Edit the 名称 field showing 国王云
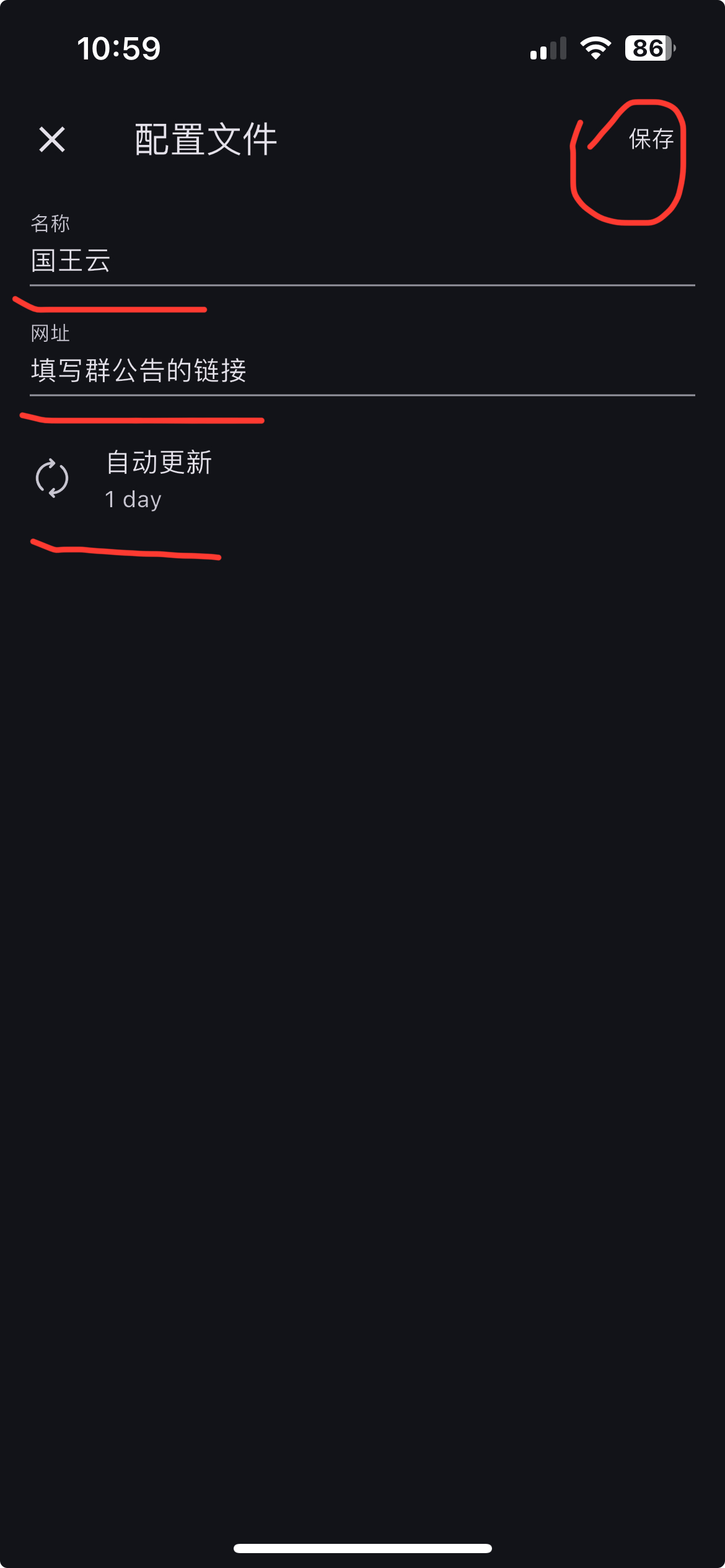The height and width of the screenshot is (1568, 725). [x=362, y=261]
